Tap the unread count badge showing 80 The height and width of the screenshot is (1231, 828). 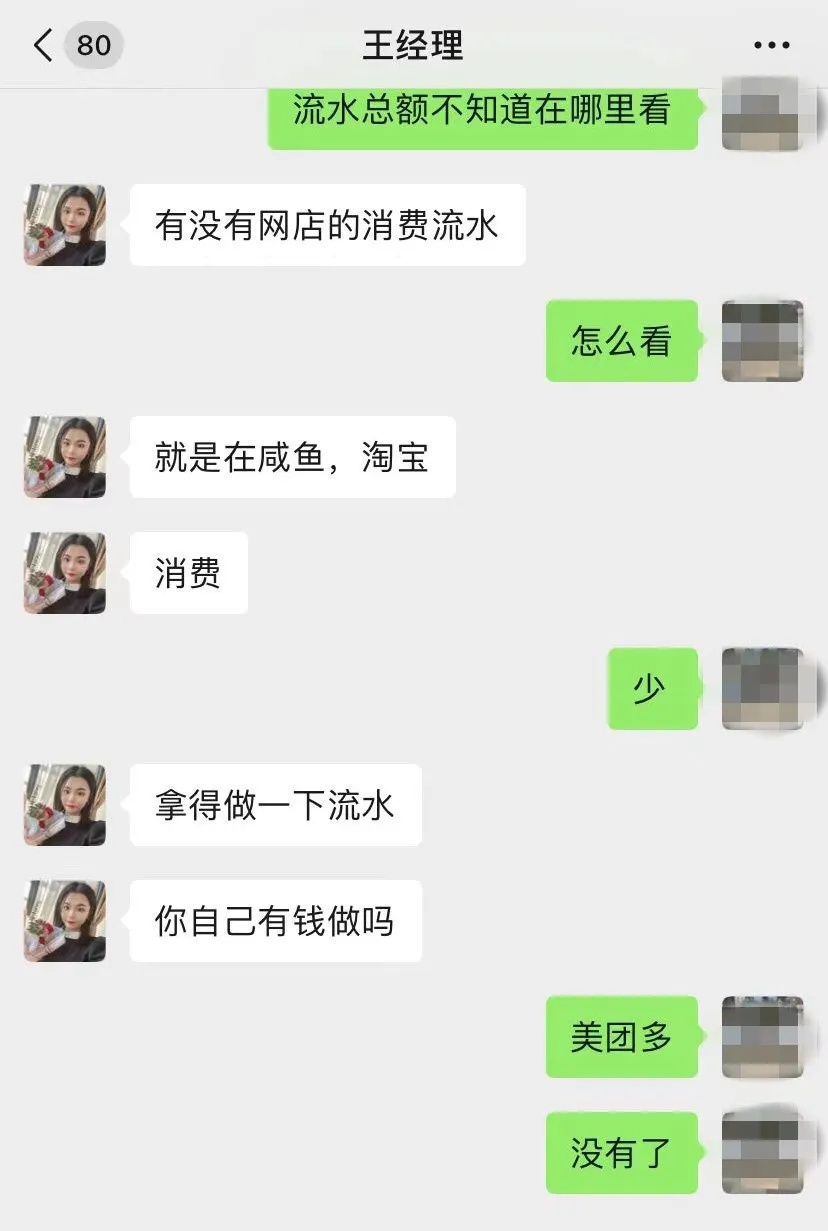click(92, 45)
